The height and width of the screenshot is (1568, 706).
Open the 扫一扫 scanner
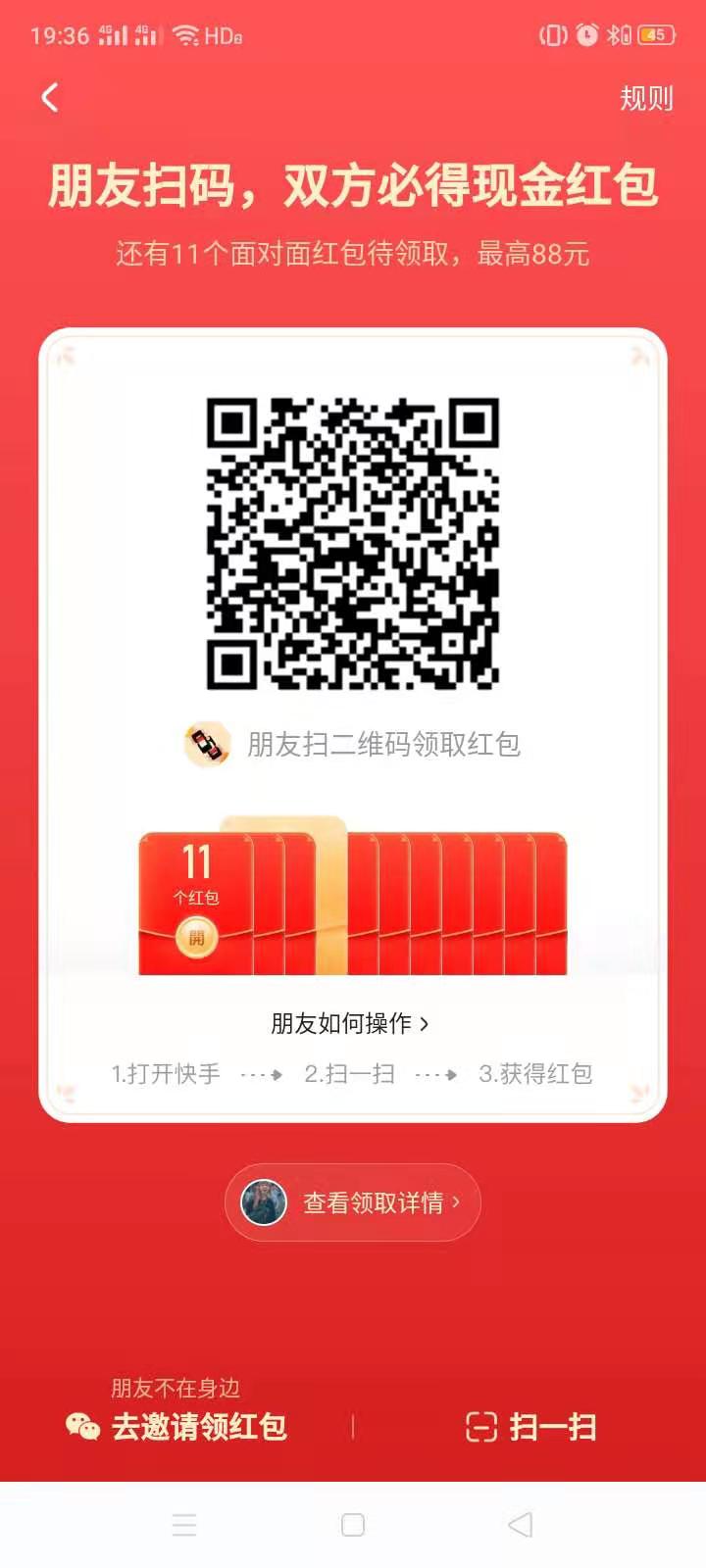point(531,1427)
